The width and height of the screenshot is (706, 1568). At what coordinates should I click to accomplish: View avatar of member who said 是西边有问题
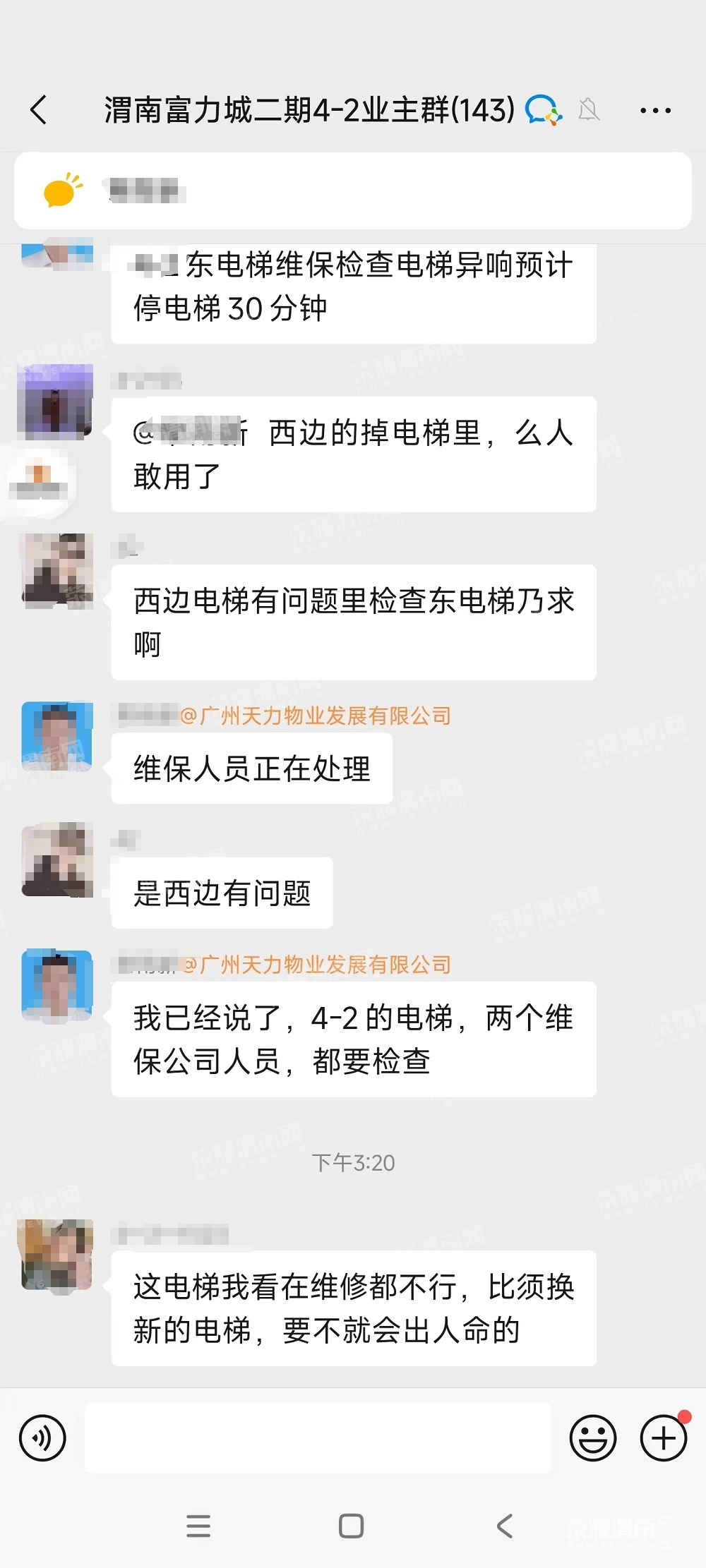pos(57,859)
